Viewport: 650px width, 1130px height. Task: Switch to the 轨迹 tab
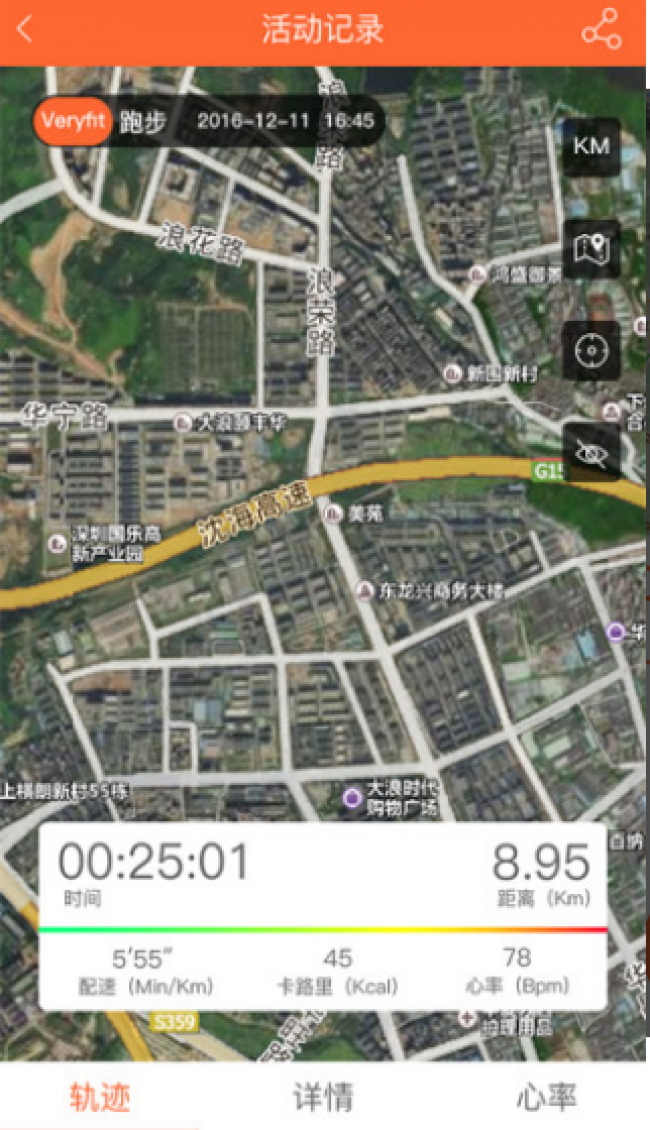(x=100, y=1097)
